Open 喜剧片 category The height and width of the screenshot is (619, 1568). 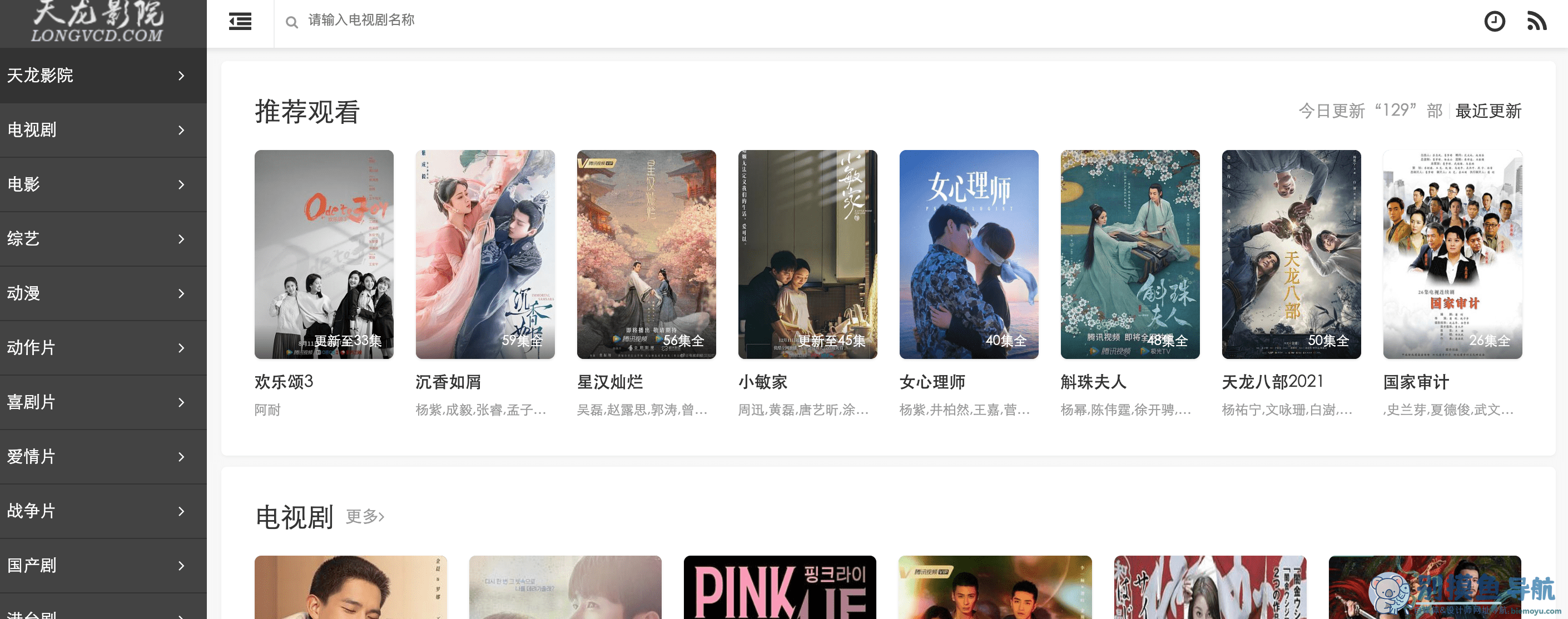coord(103,402)
